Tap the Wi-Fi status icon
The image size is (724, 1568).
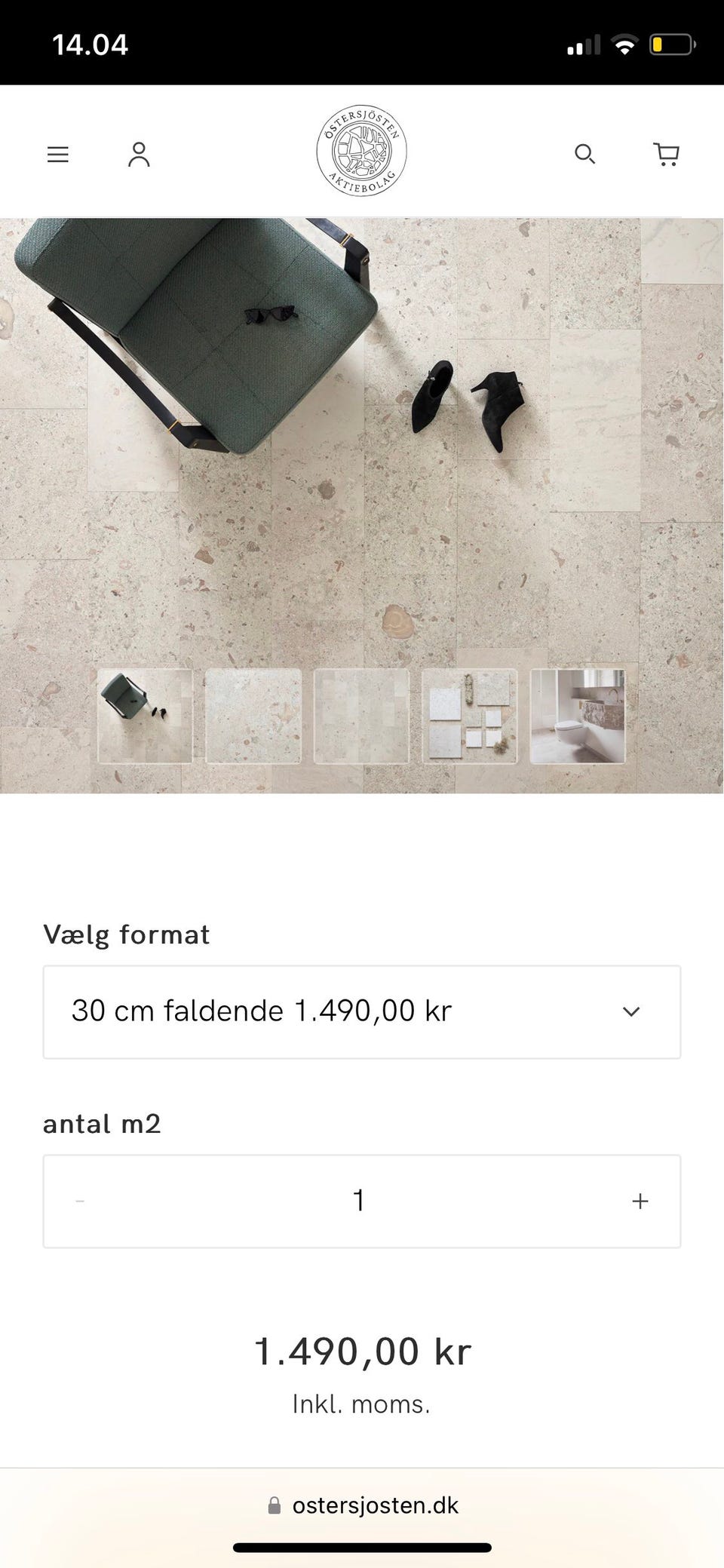[626, 44]
